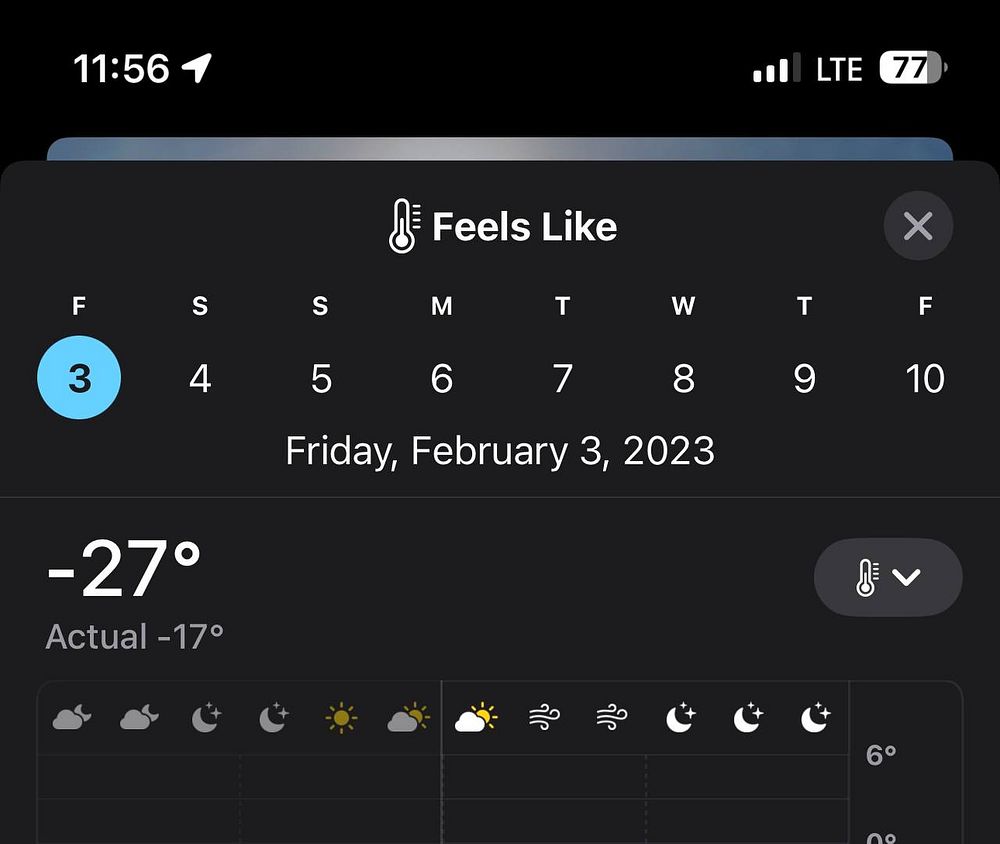The image size is (1000, 844).
Task: Open the weather metric dropdown
Action: click(888, 577)
